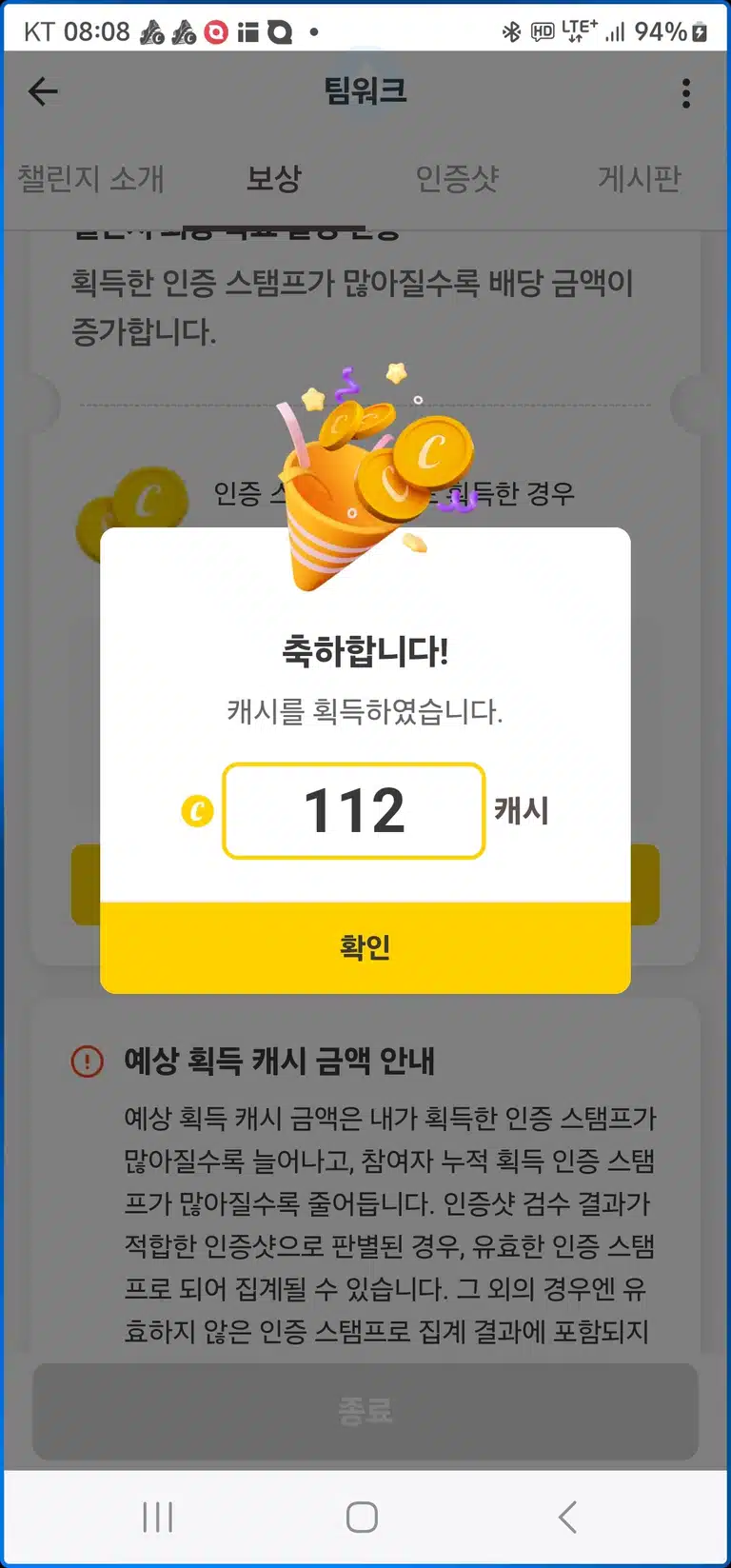Open the 인증샷 tab

tap(457, 178)
